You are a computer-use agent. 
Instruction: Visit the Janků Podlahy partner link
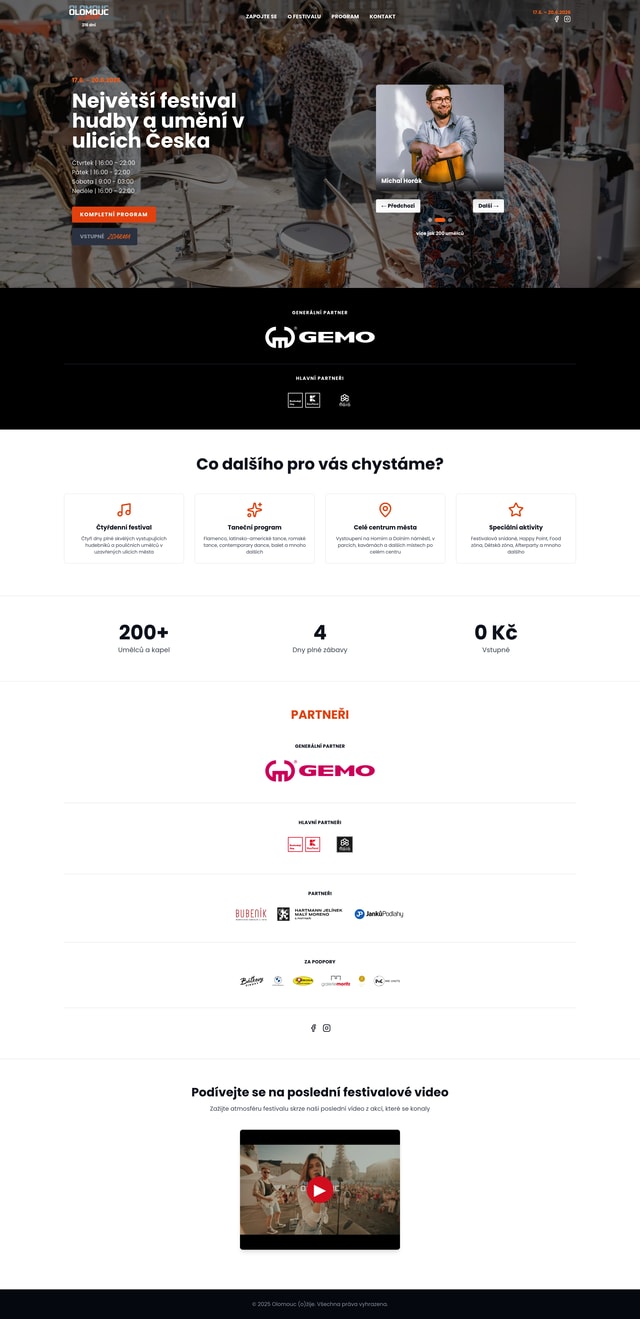(x=379, y=914)
